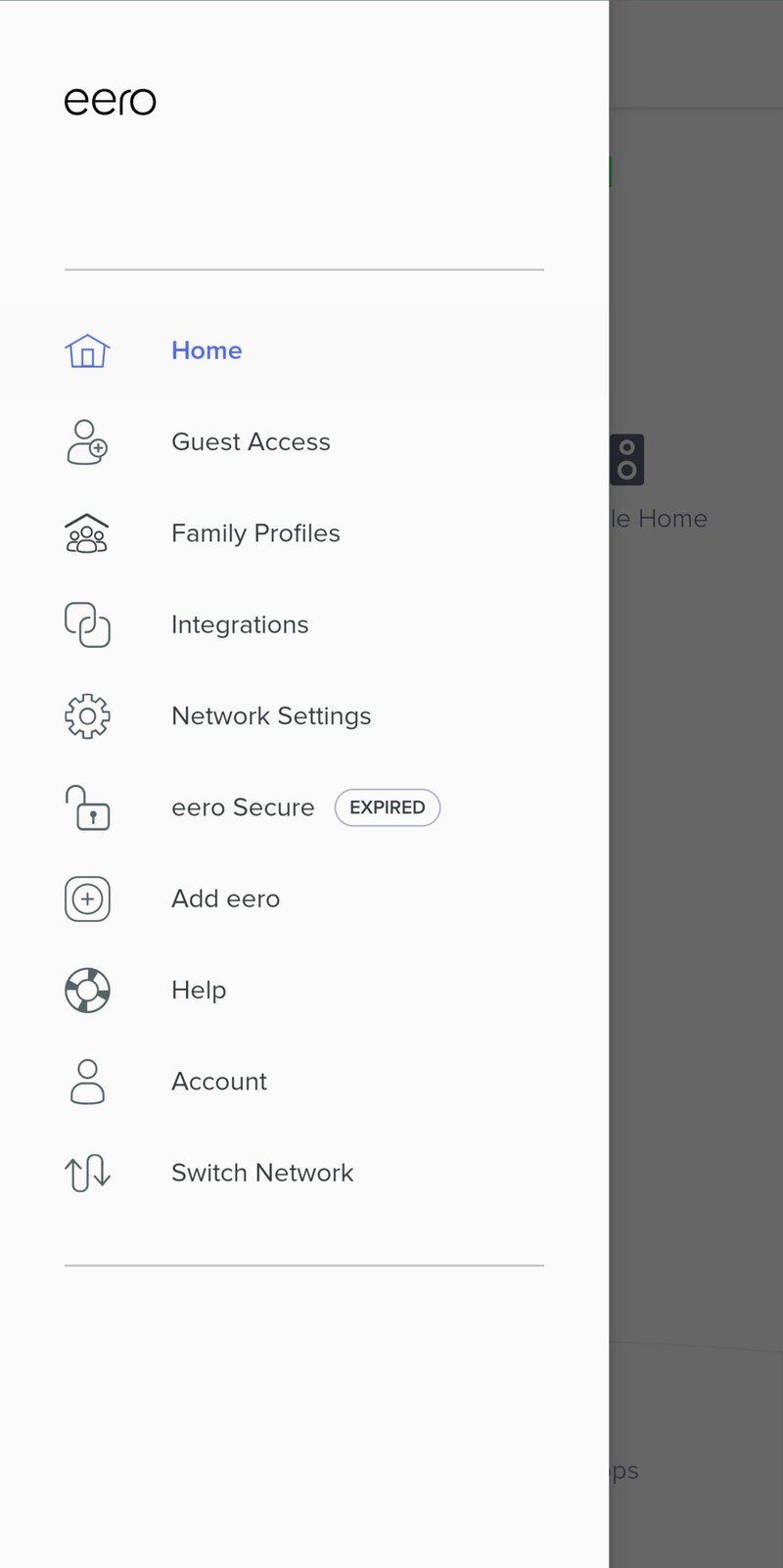This screenshot has width=783, height=1568.
Task: Tap Add eero
Action: tap(225, 899)
